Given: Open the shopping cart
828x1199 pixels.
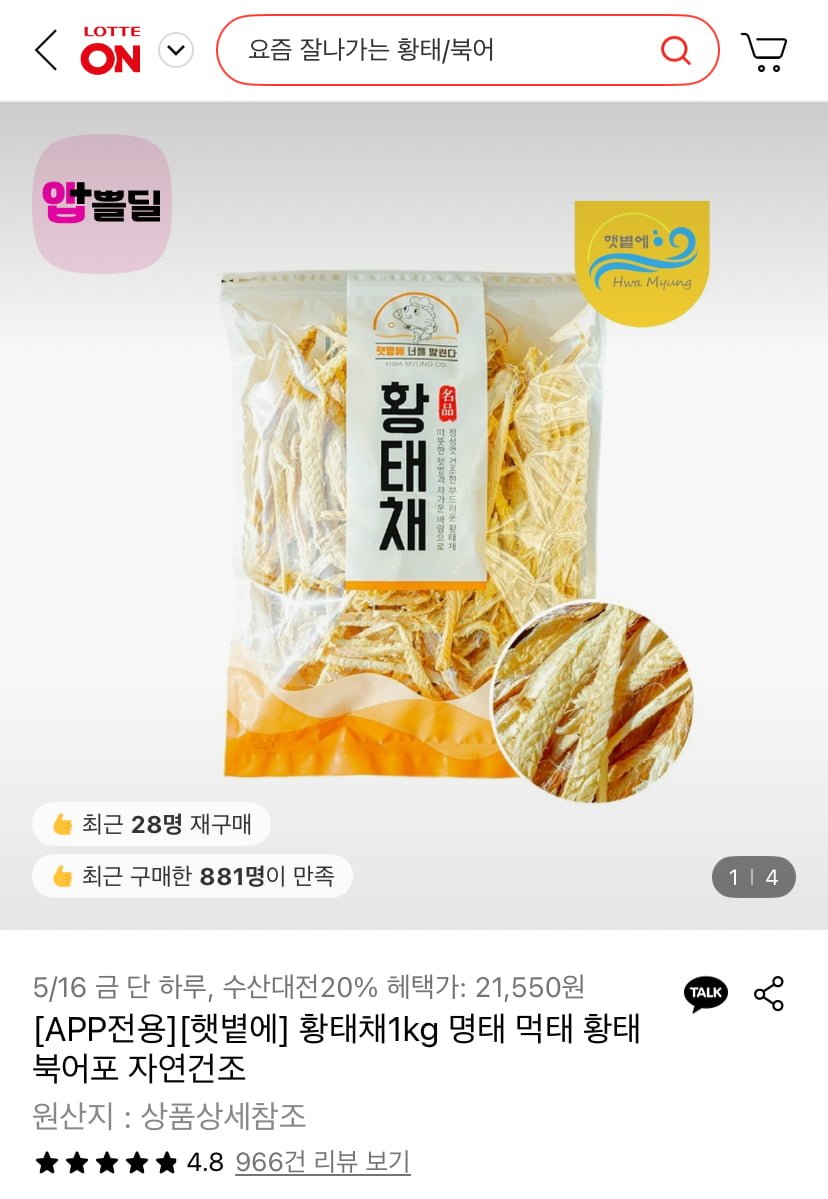Looking at the screenshot, I should click(x=764, y=51).
